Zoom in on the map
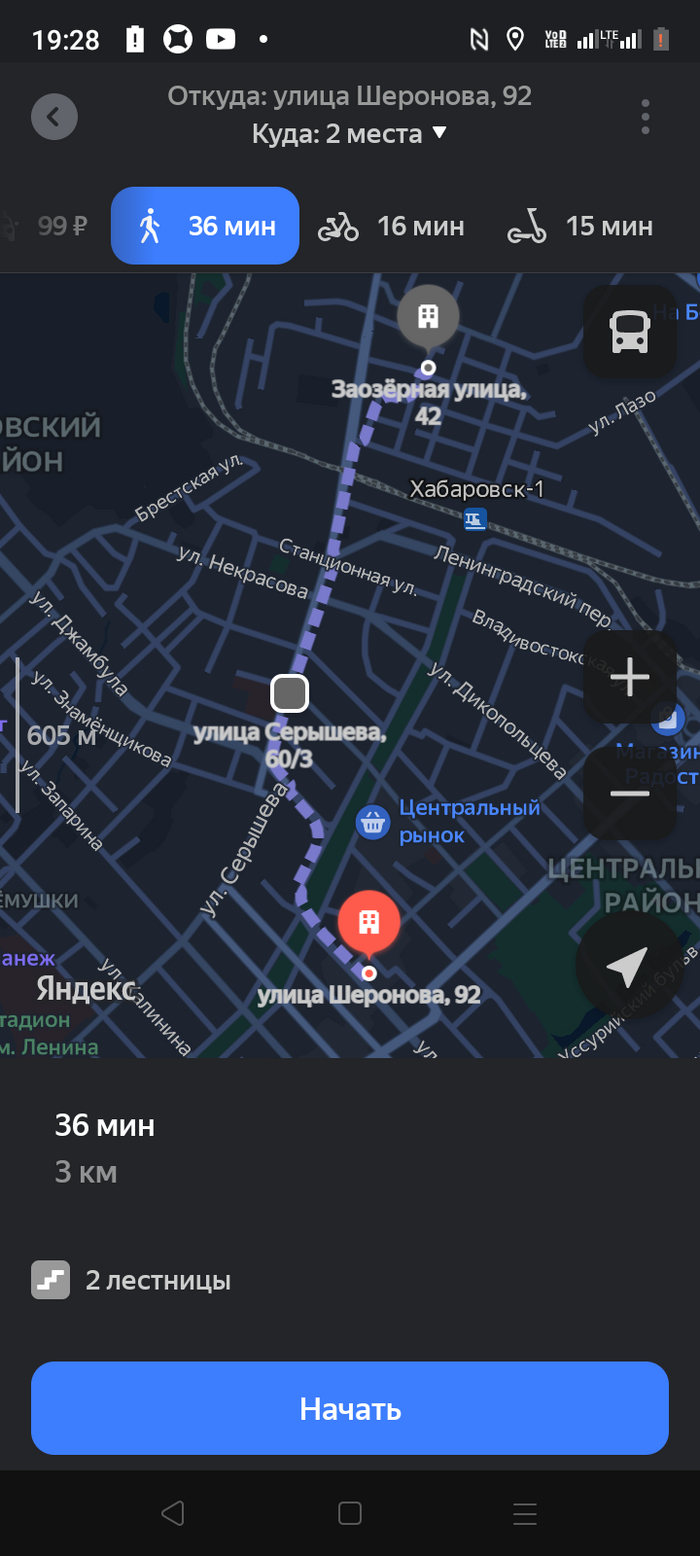The height and width of the screenshot is (1556, 700). pyautogui.click(x=630, y=677)
